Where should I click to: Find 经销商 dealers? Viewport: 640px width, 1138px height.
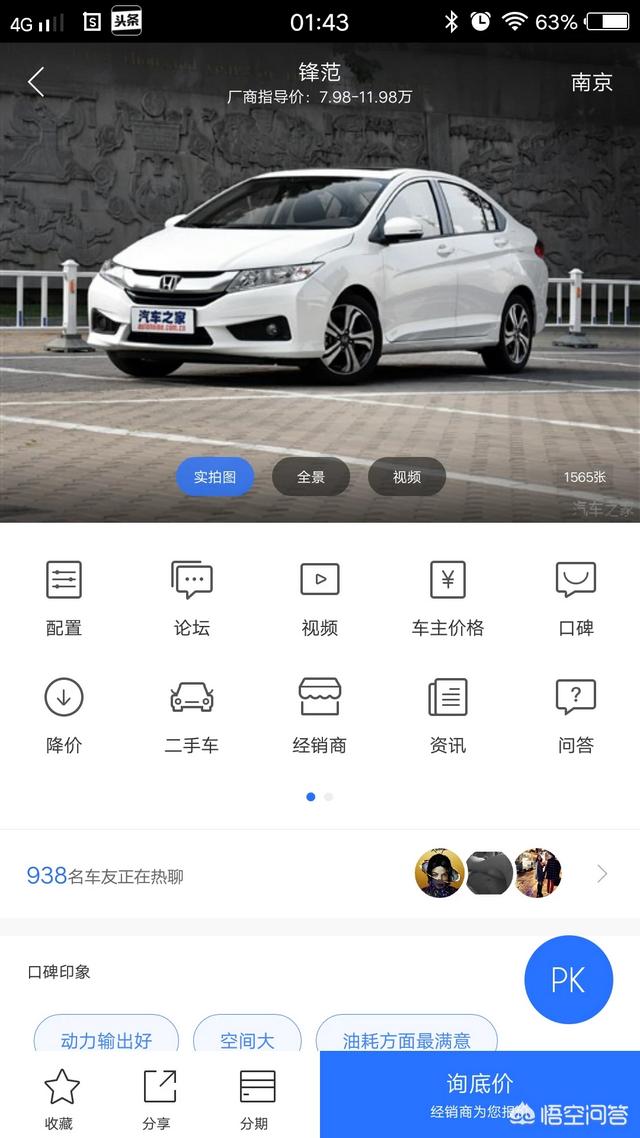pos(320,714)
